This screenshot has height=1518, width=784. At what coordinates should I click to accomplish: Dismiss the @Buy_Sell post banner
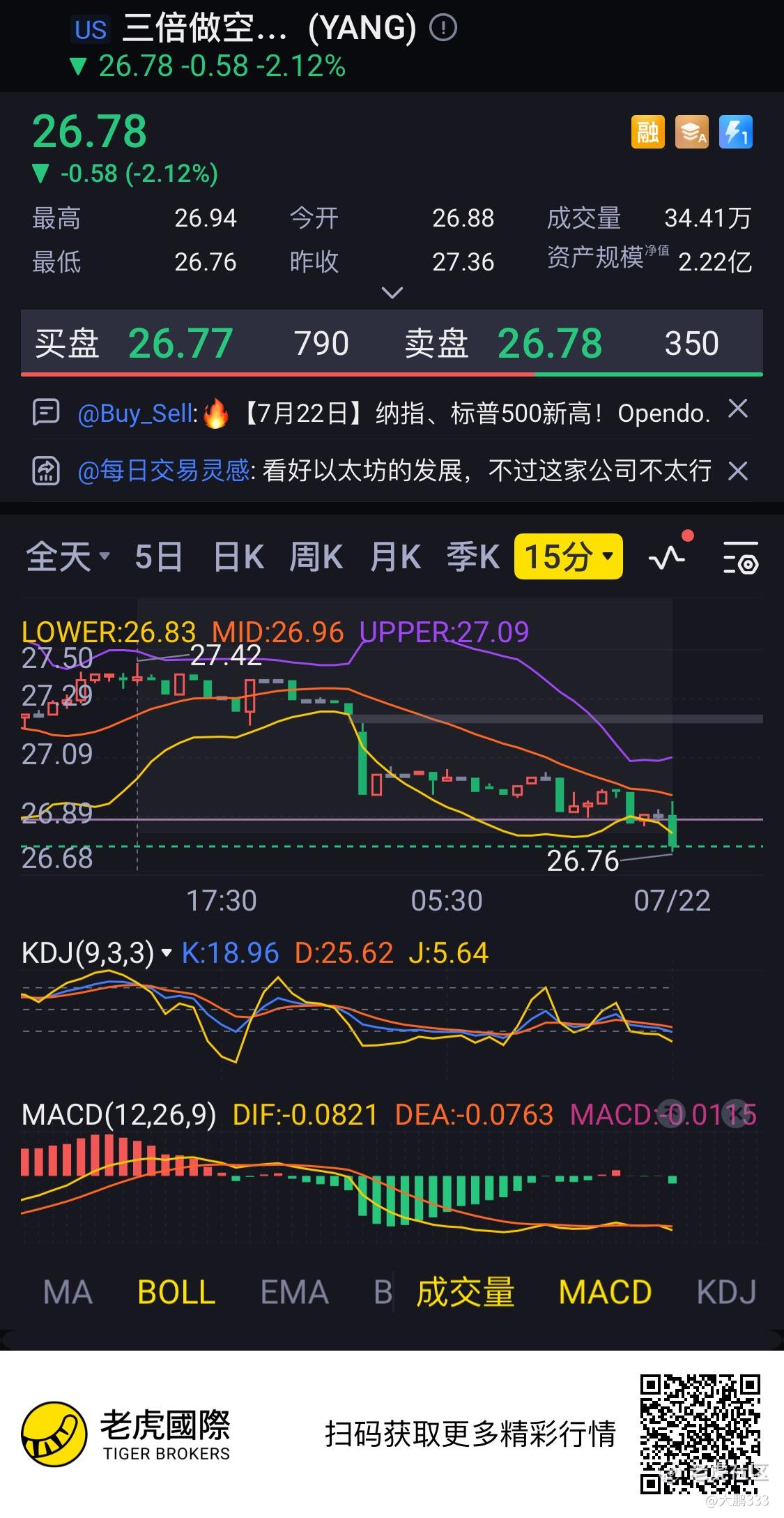coord(738,409)
